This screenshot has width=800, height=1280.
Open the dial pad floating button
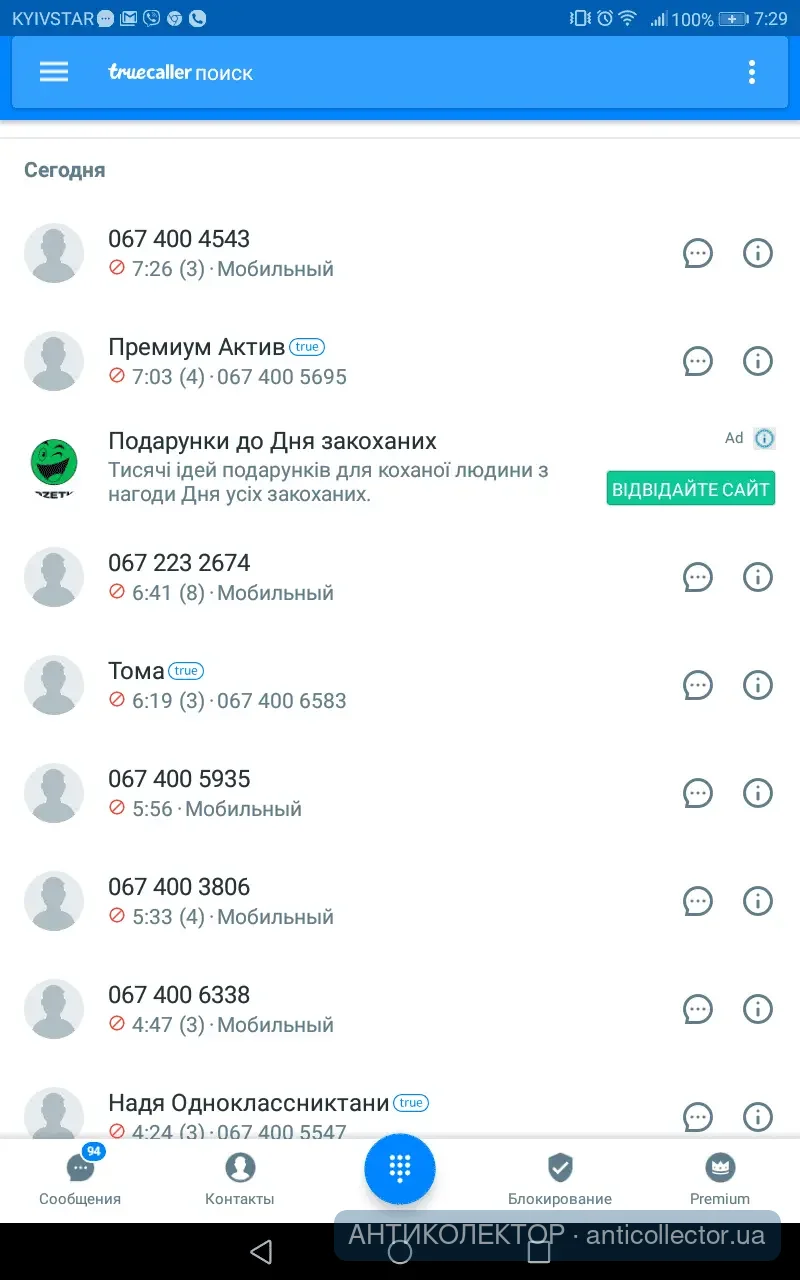(x=400, y=1168)
